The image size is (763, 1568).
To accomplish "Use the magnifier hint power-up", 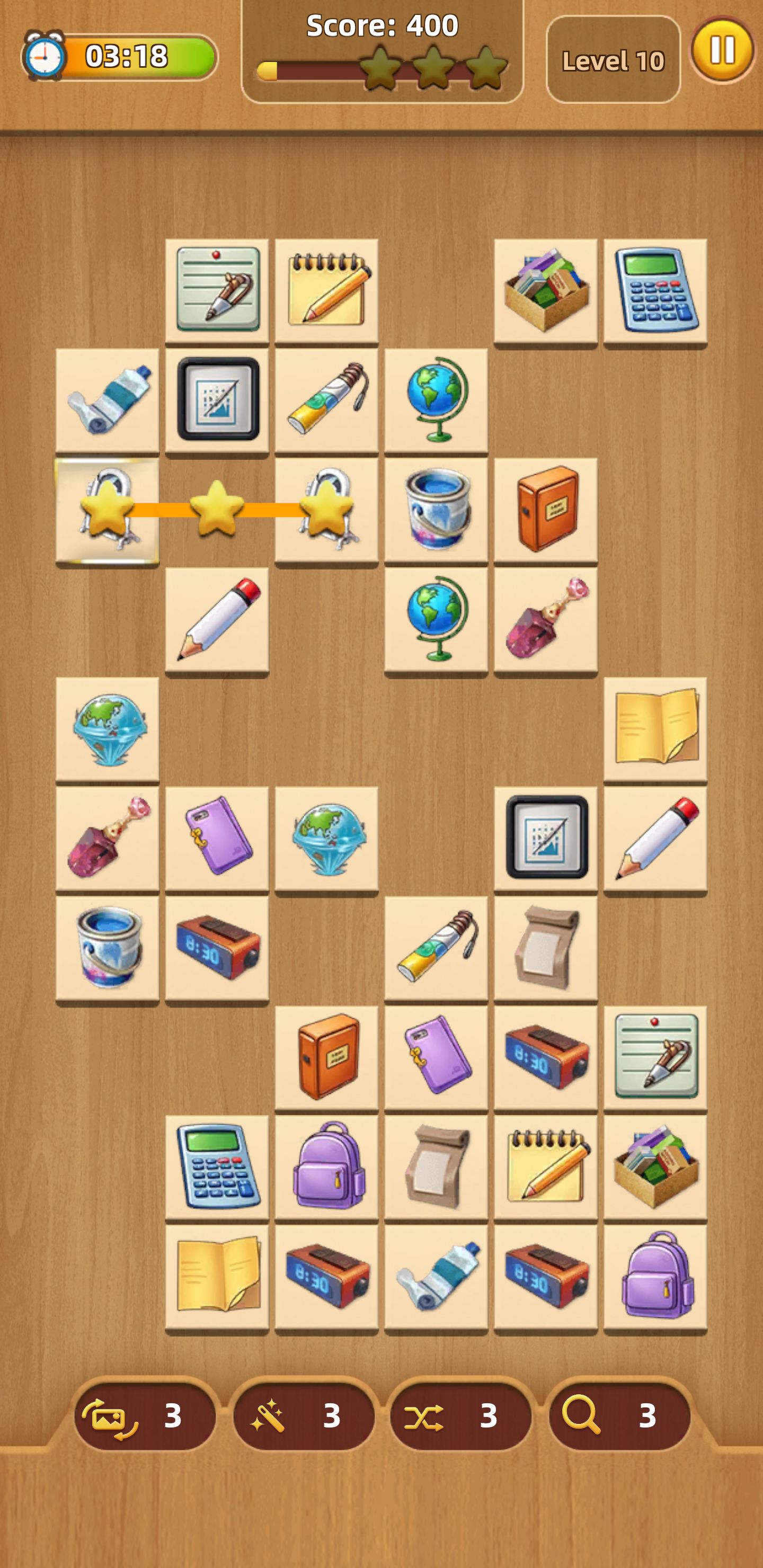I will pos(619,1415).
